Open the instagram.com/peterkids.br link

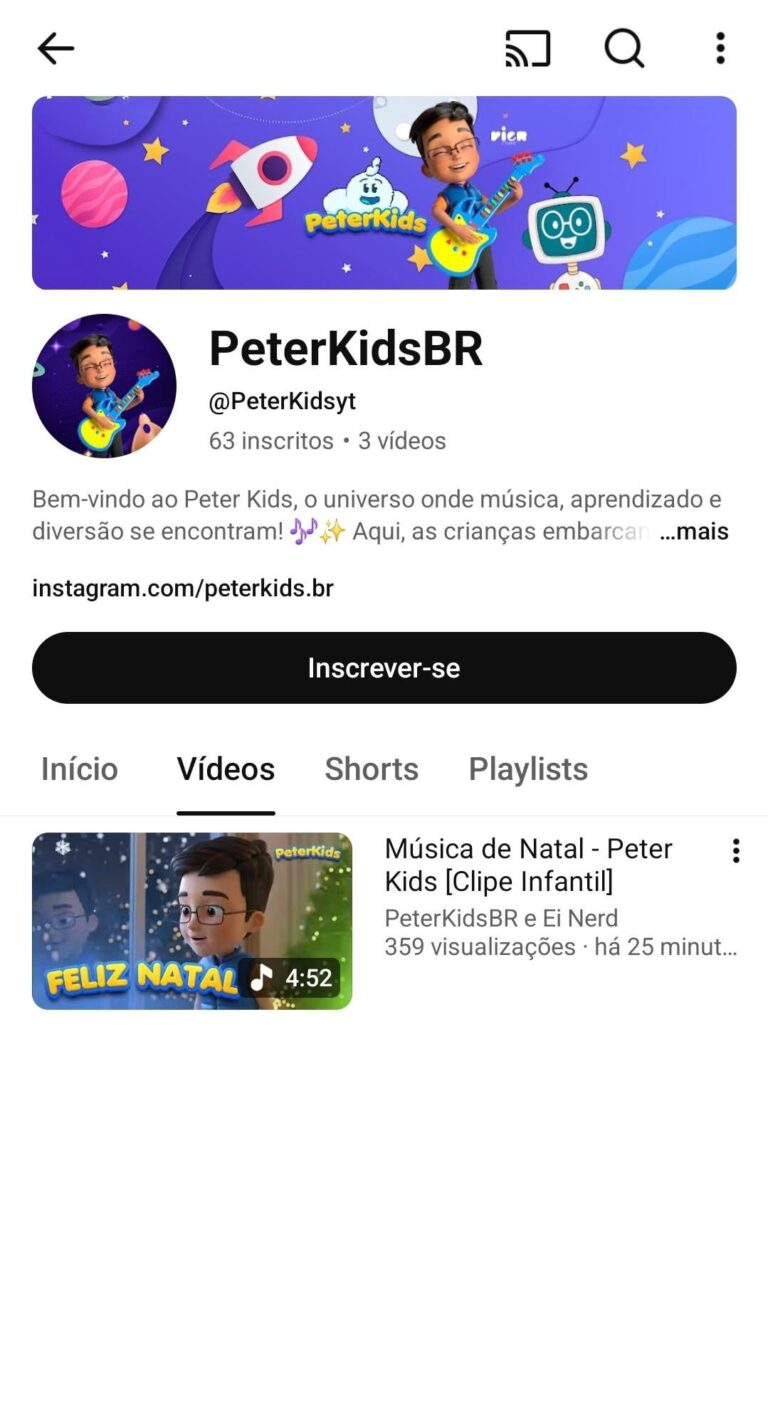(x=183, y=588)
